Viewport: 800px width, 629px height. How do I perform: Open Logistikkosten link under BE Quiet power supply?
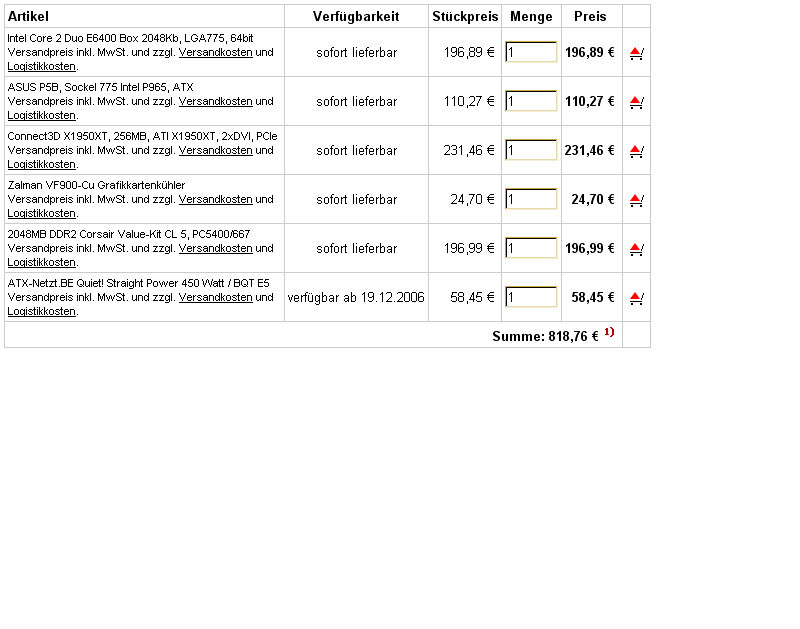pos(41,311)
